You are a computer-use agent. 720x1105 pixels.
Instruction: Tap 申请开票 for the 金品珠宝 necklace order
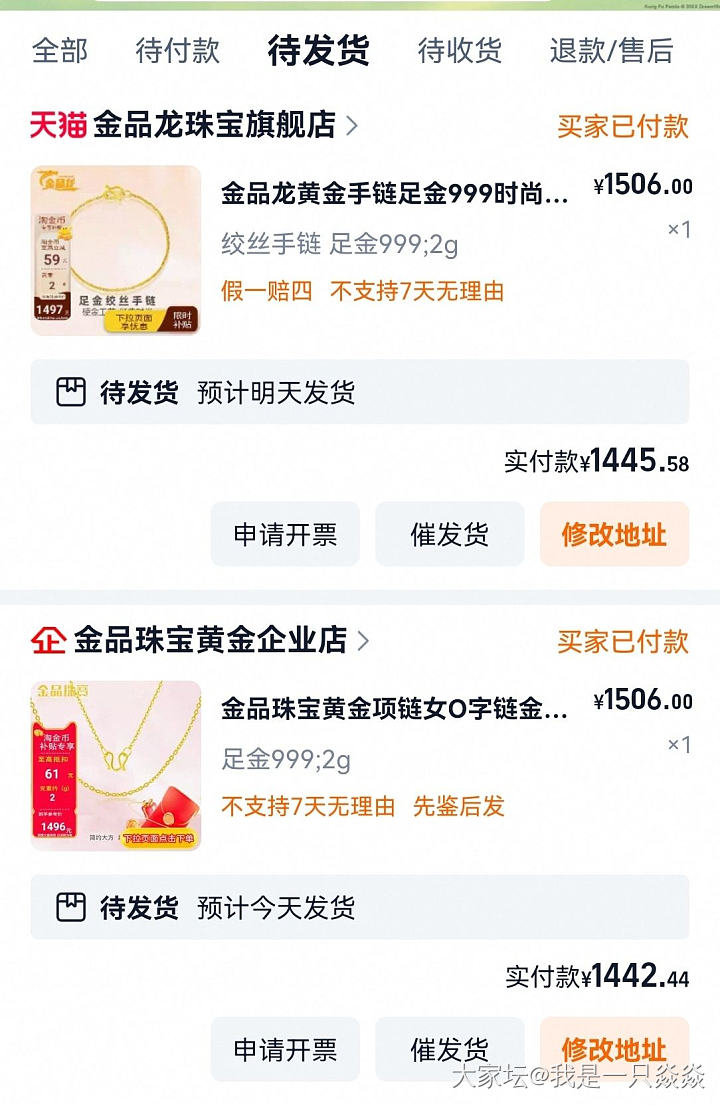pyautogui.click(x=285, y=1050)
